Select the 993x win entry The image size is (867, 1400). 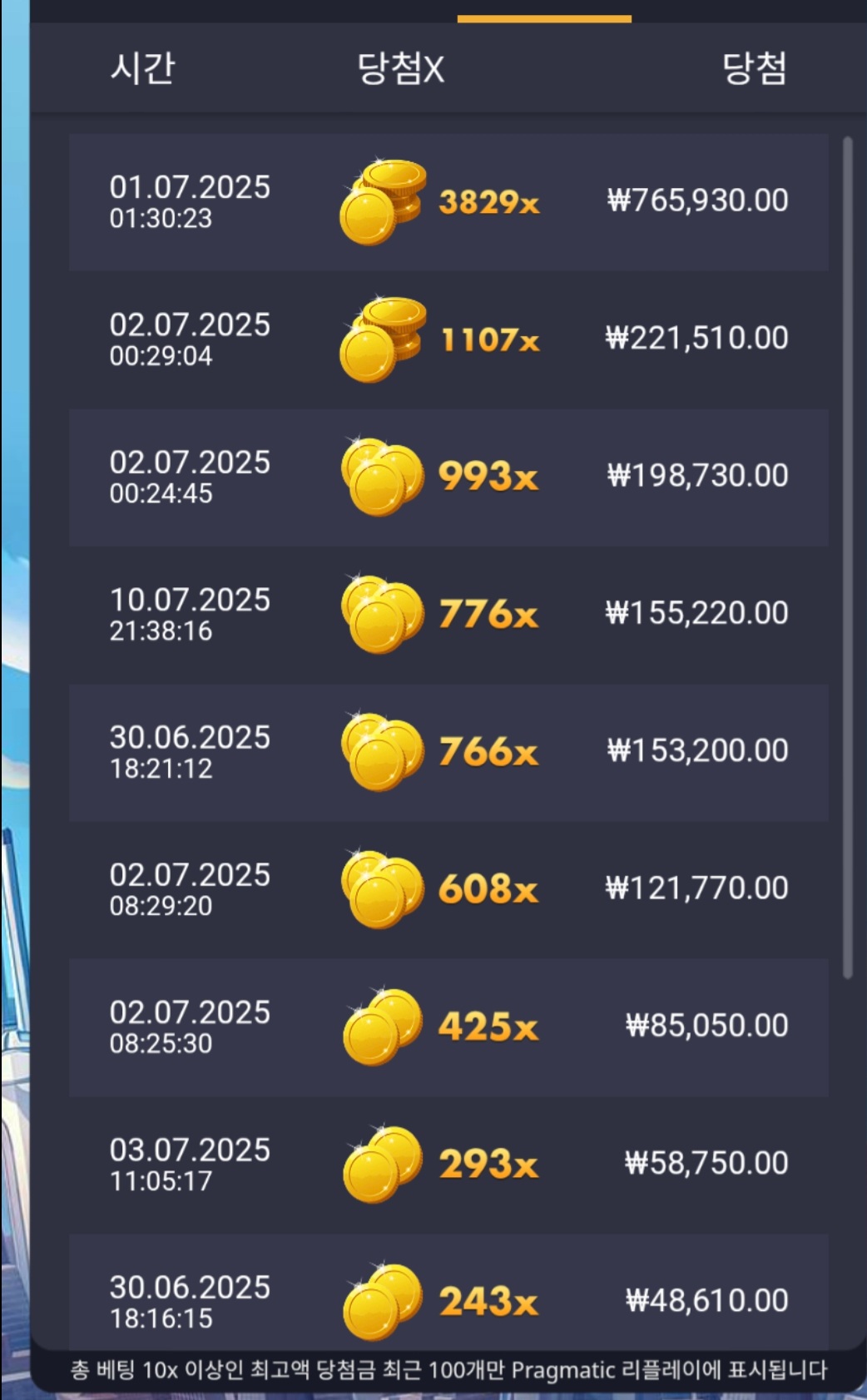pyautogui.click(x=448, y=477)
